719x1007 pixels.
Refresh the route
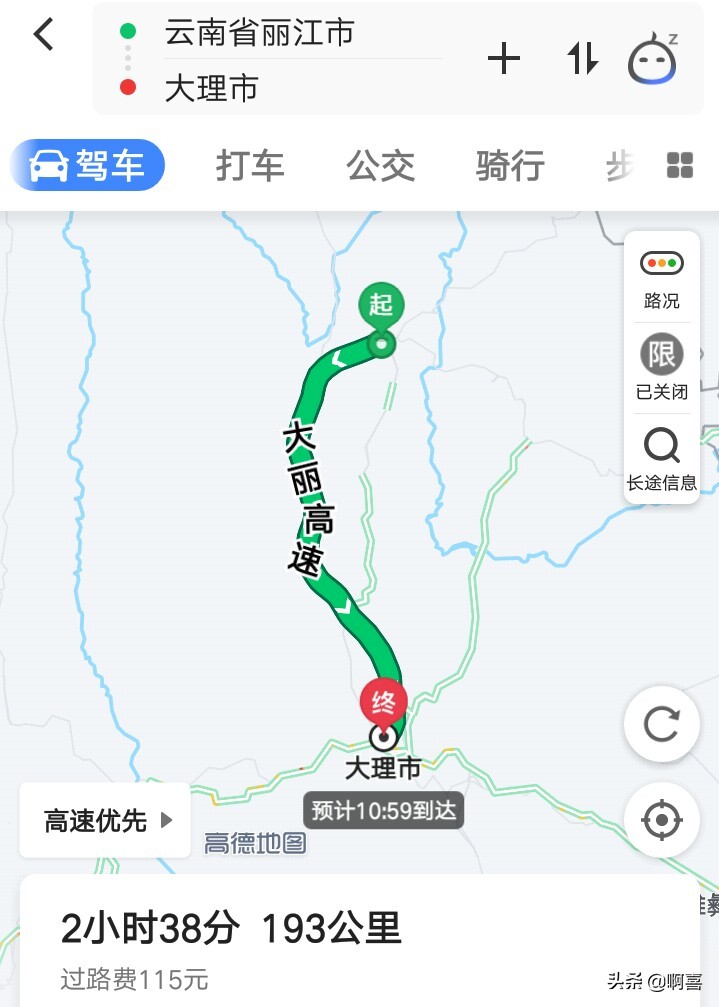point(661,724)
